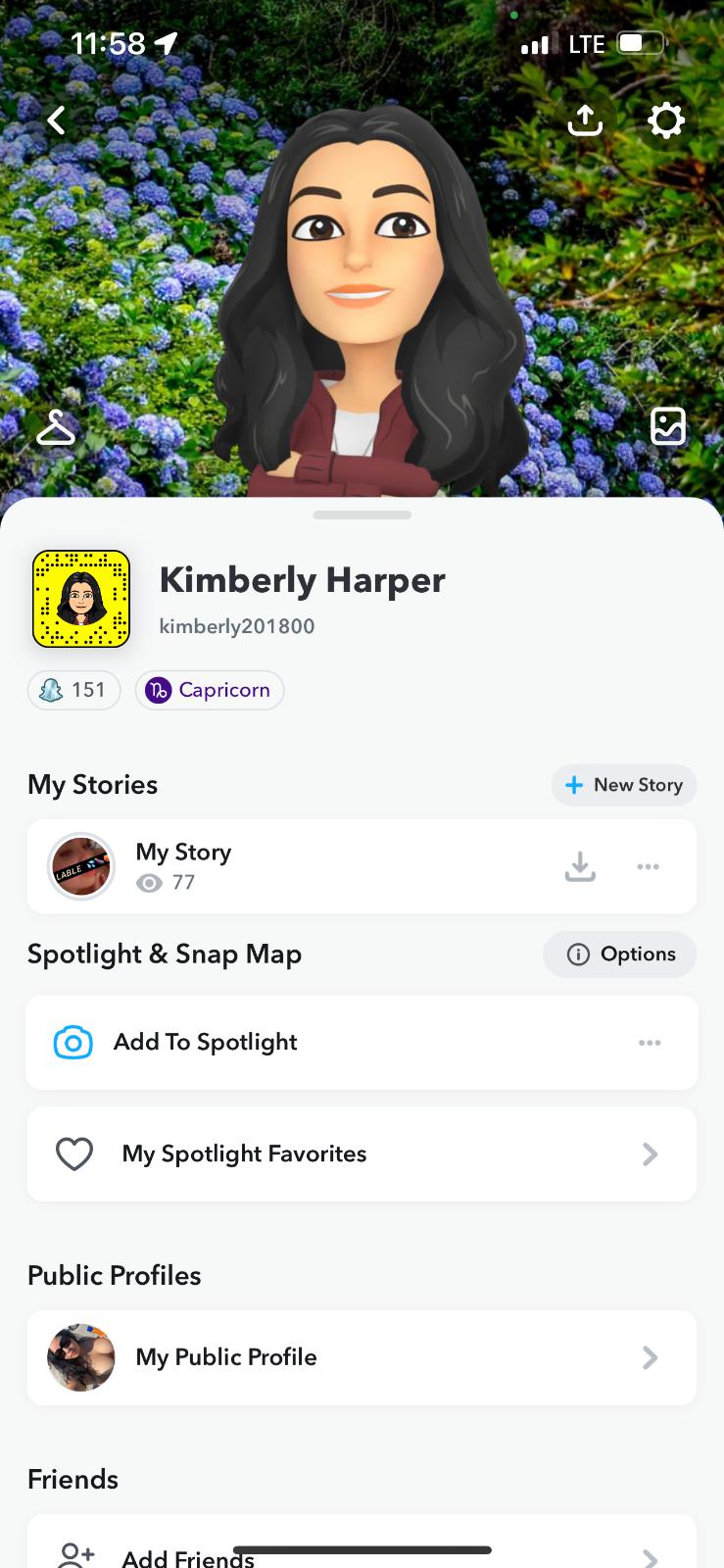
Task: Open more options for My Story
Action: click(648, 866)
